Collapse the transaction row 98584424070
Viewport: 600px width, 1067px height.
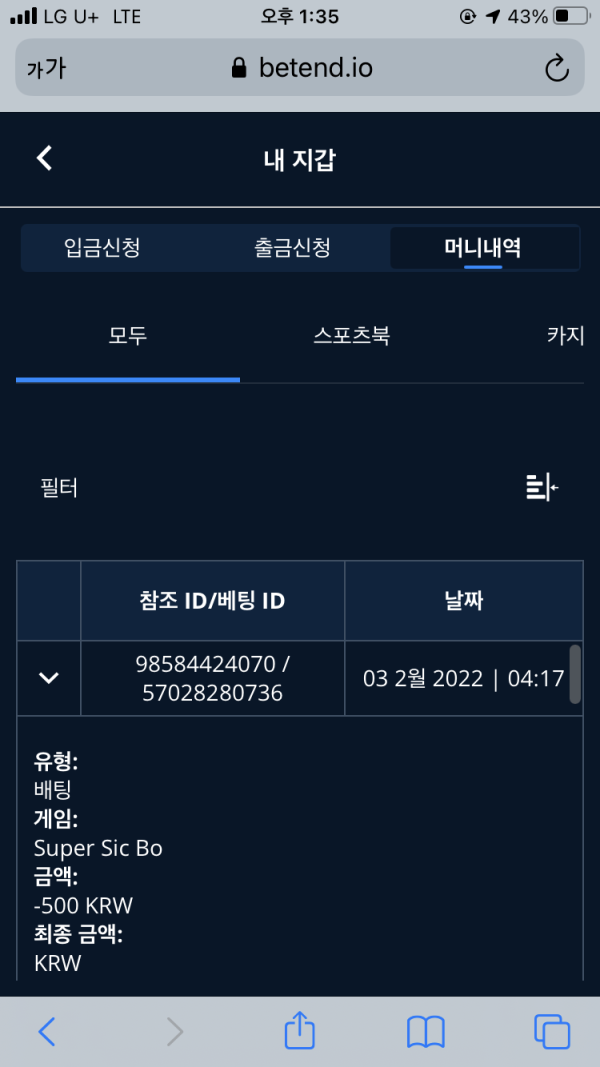click(48, 678)
